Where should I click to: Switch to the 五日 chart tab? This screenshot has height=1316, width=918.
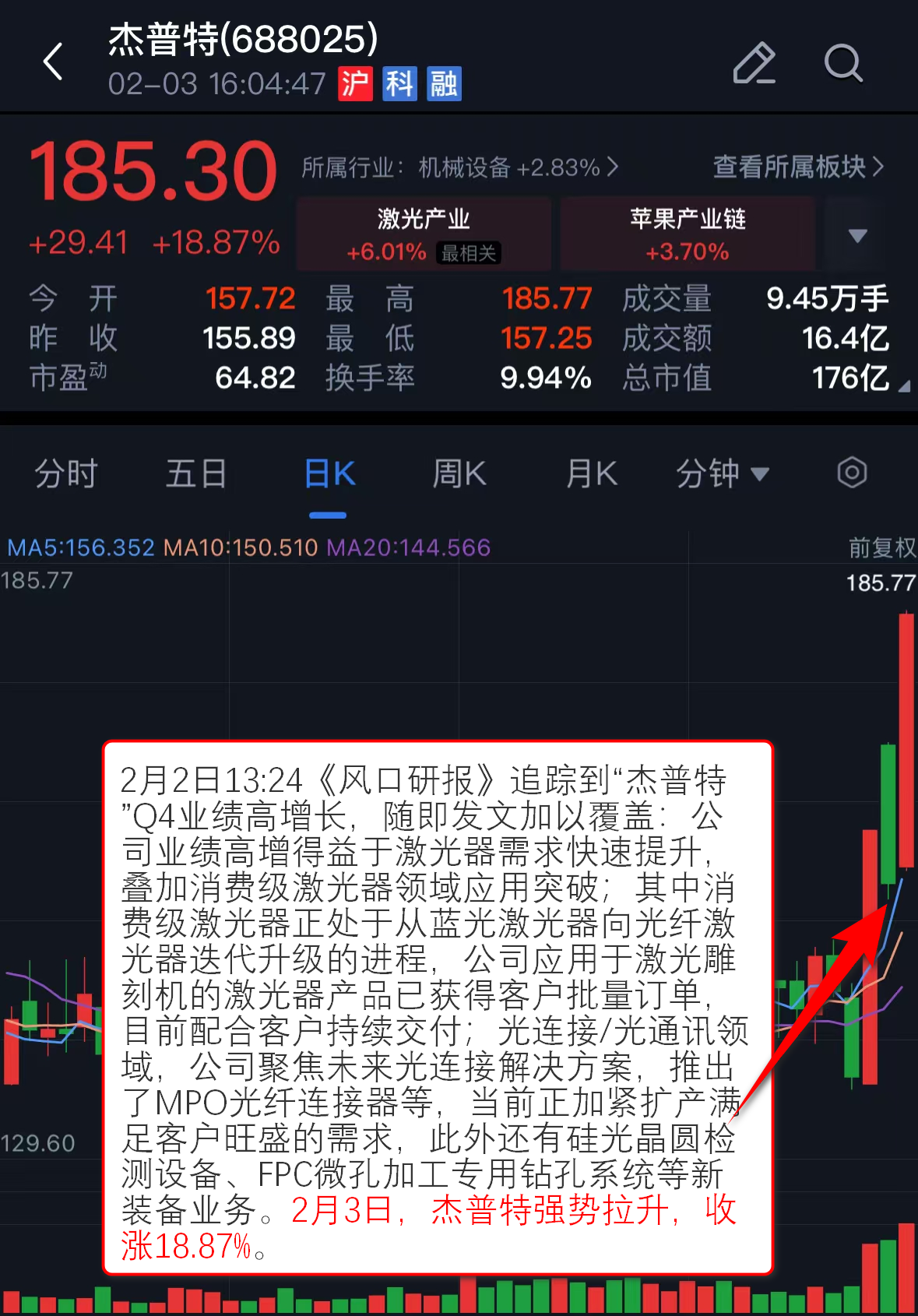(196, 473)
